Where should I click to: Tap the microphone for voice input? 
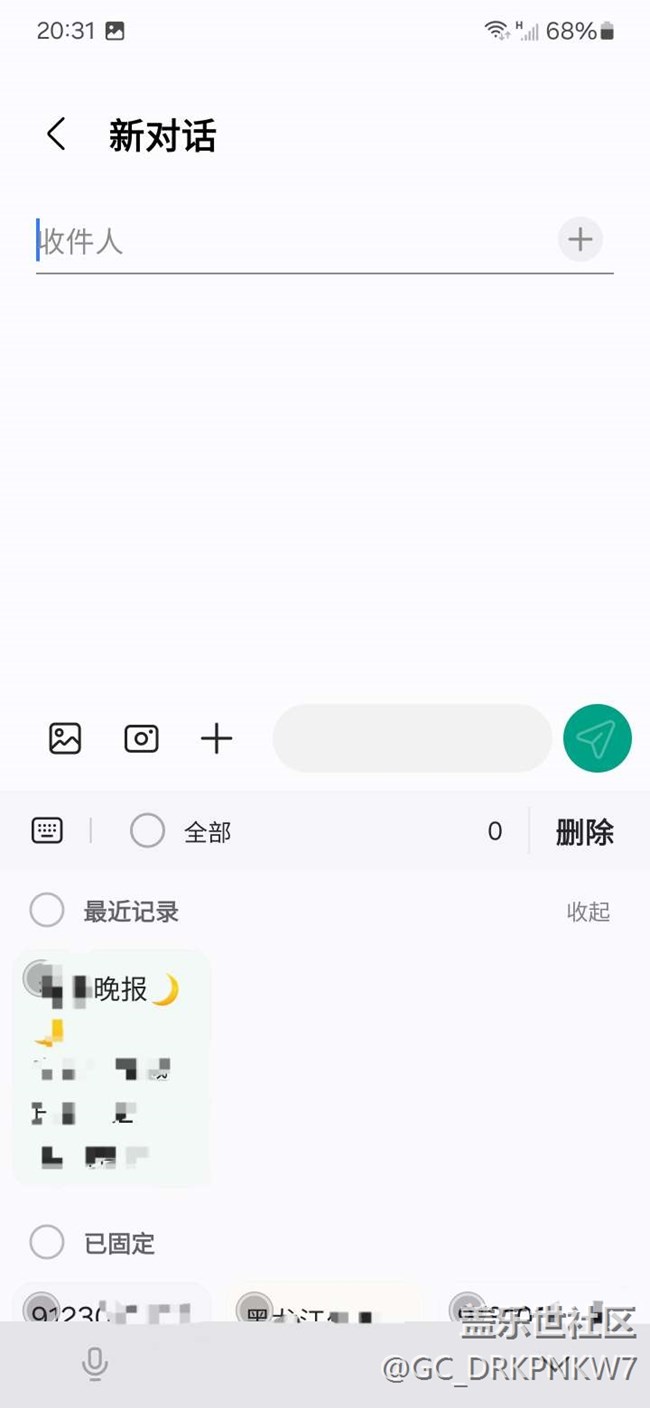click(95, 1364)
